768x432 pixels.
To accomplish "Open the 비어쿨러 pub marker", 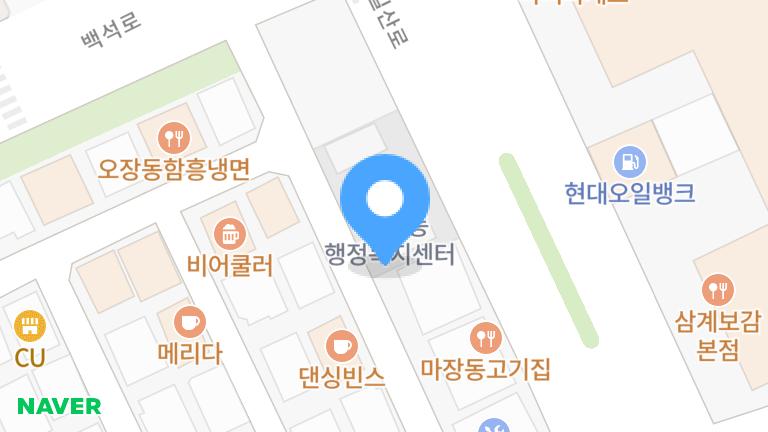I will [230, 235].
